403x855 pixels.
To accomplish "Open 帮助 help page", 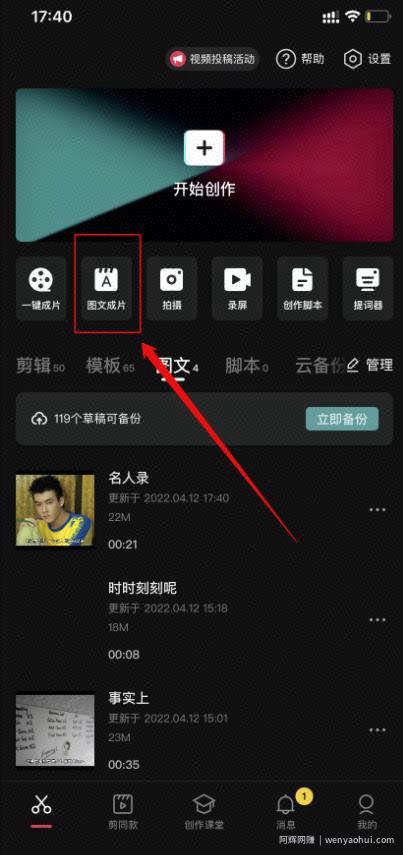I will [x=300, y=59].
